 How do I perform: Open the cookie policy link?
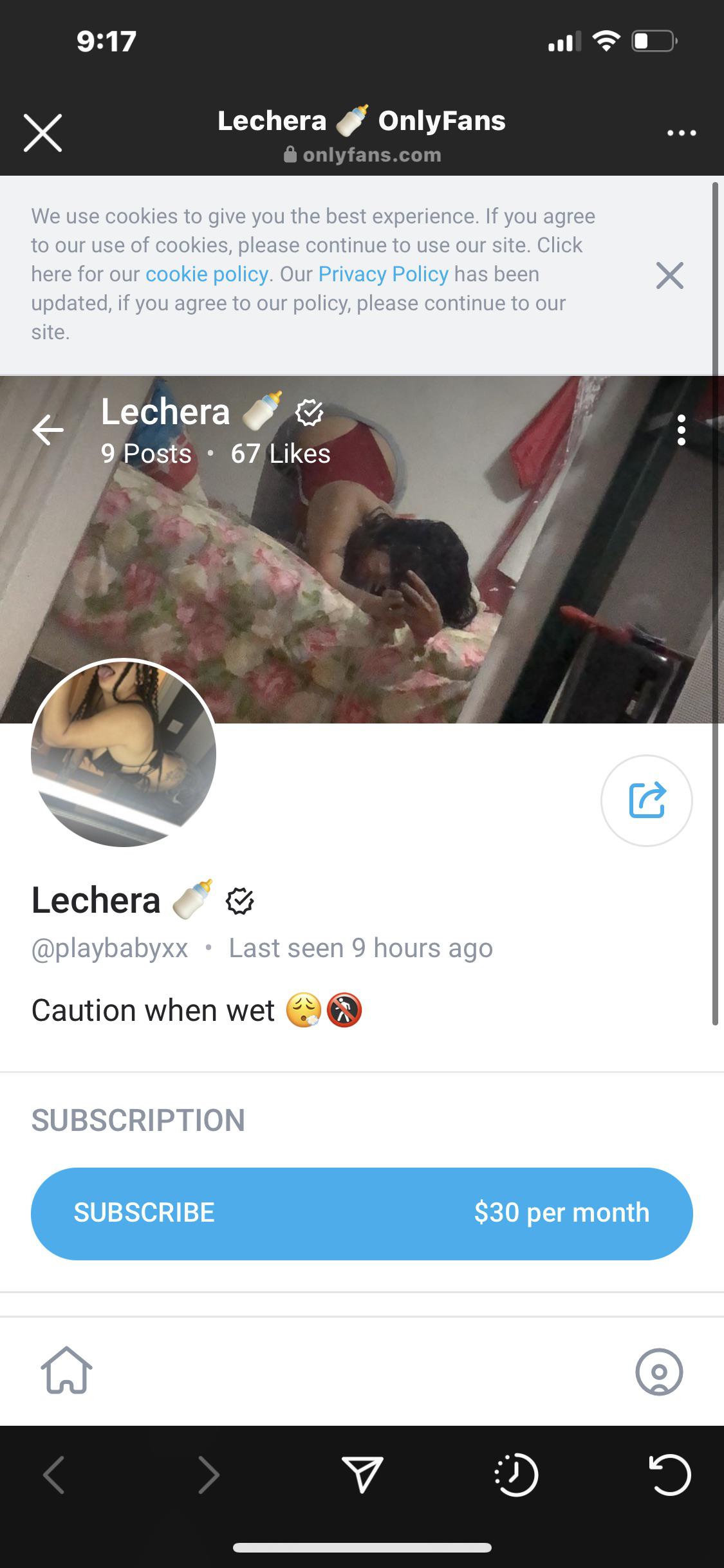[207, 274]
